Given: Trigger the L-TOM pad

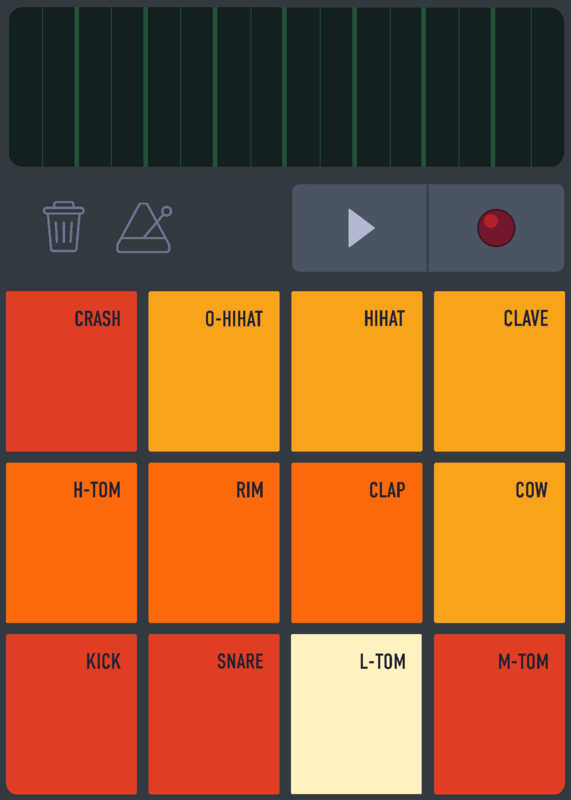Looking at the screenshot, I should point(357,714).
